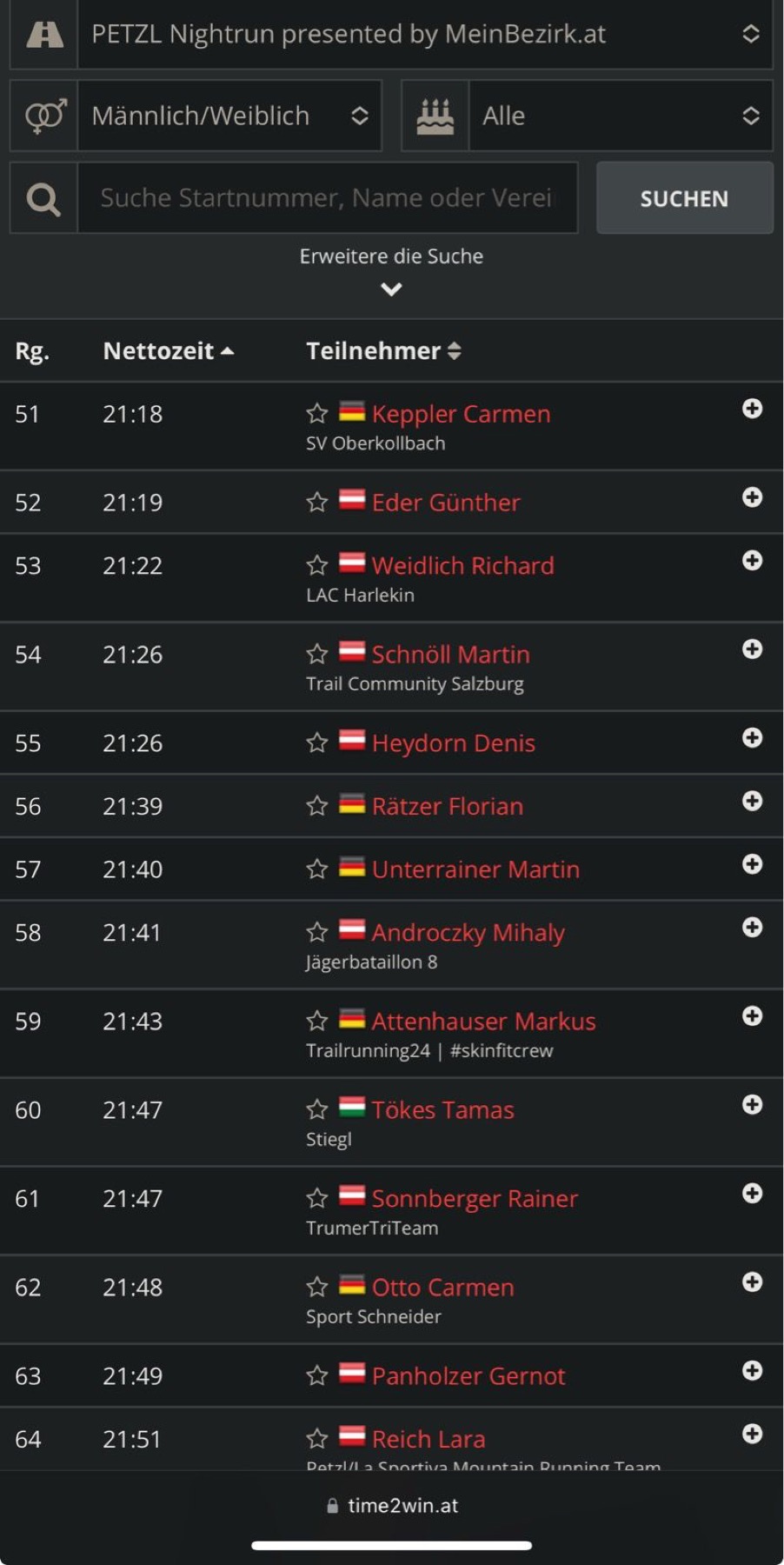The image size is (784, 1565).
Task: Star Heydorn Denis as favorite
Action: click(317, 743)
